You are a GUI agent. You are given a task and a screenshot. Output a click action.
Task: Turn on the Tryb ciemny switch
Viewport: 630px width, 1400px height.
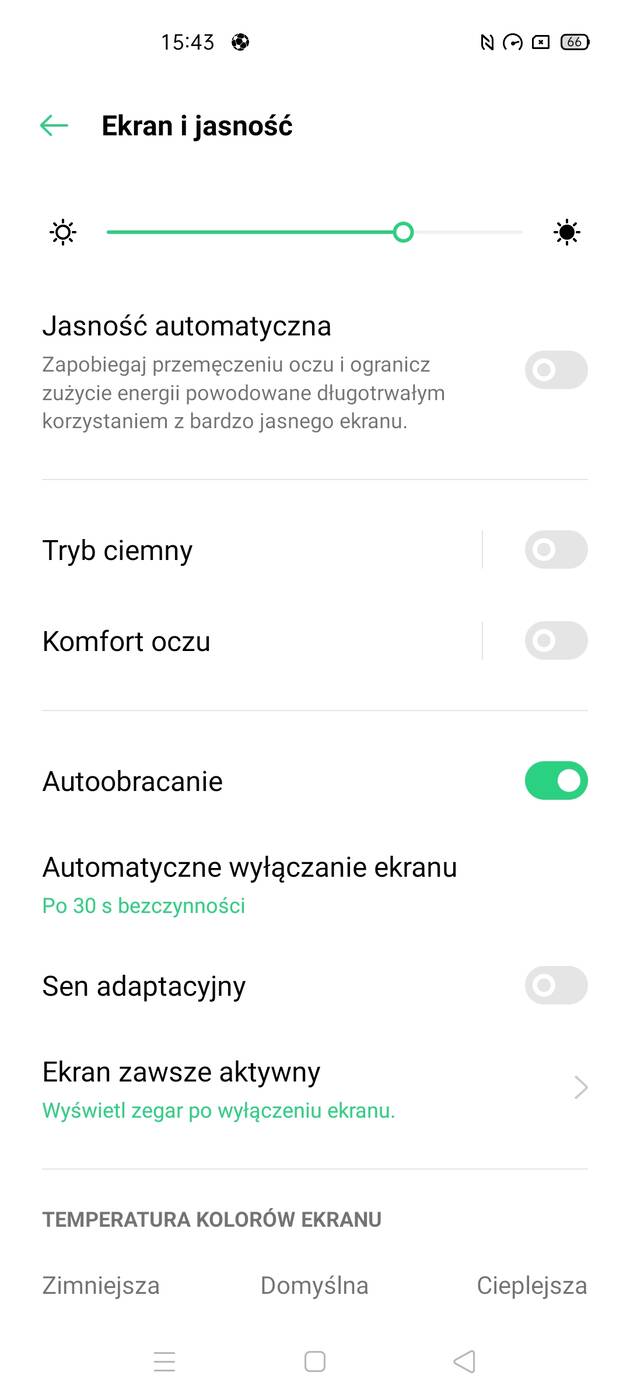556,550
